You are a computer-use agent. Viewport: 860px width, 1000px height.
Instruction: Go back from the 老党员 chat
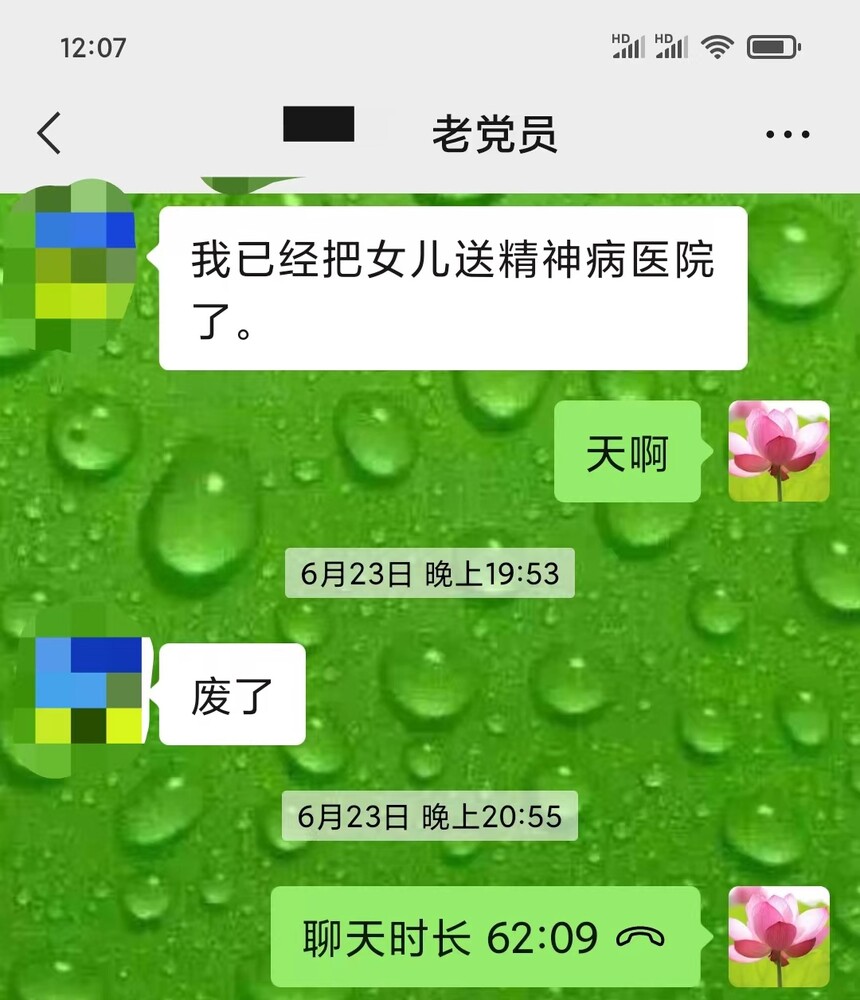click(x=48, y=134)
